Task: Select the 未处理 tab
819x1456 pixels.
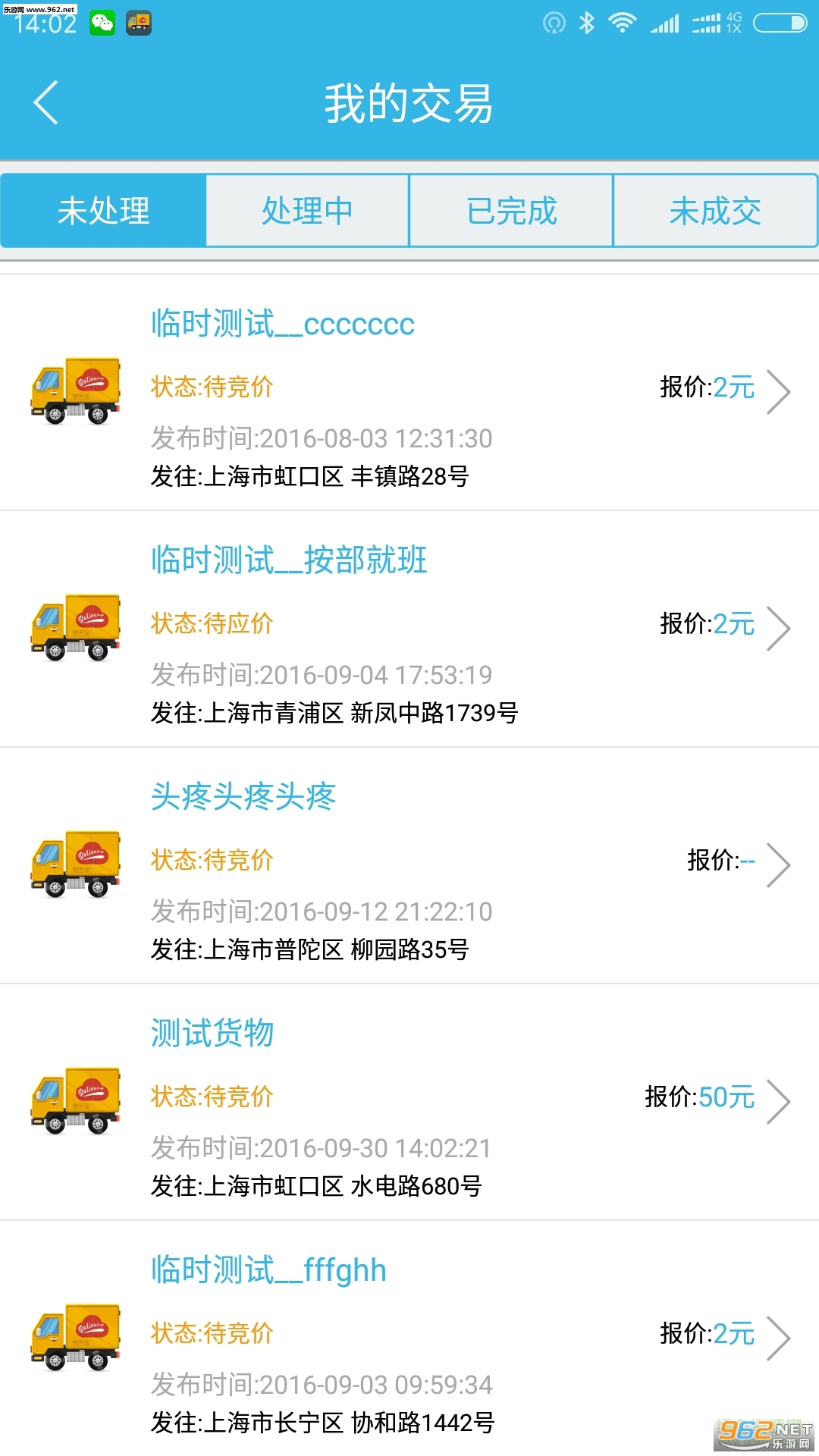Action: 104,211
